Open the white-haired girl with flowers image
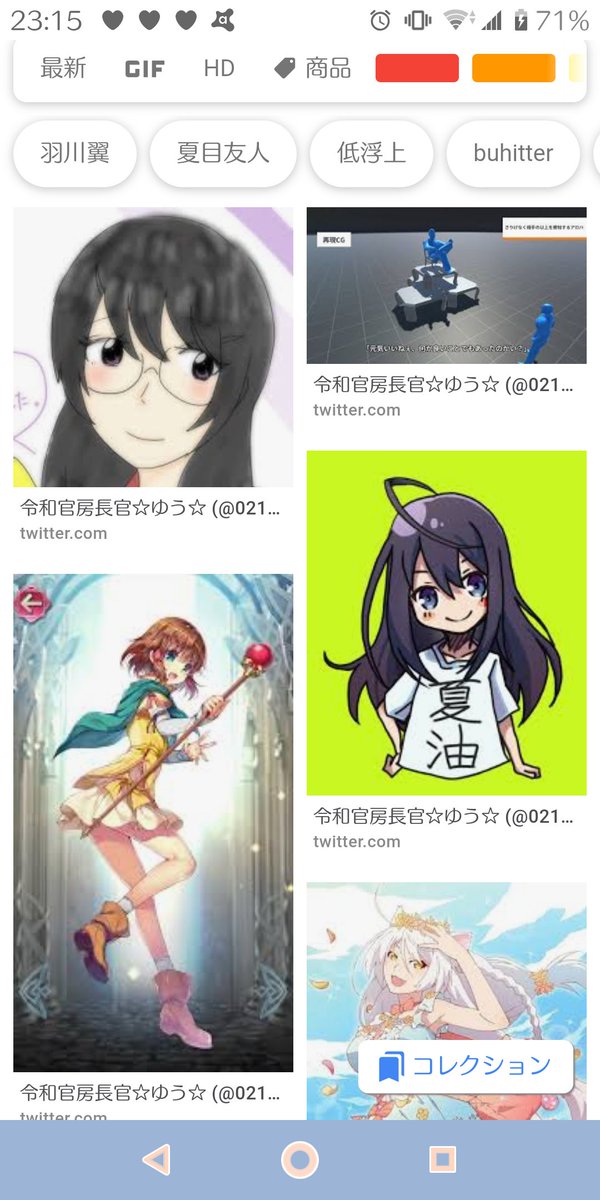 (x=446, y=1000)
